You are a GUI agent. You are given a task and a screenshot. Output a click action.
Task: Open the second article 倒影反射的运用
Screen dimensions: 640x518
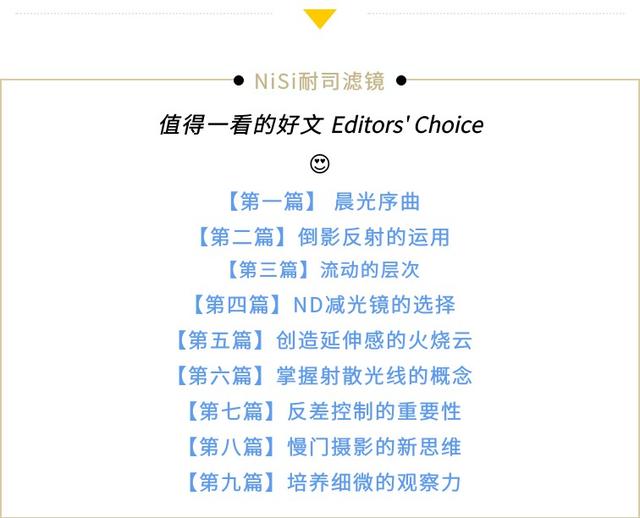click(x=320, y=237)
